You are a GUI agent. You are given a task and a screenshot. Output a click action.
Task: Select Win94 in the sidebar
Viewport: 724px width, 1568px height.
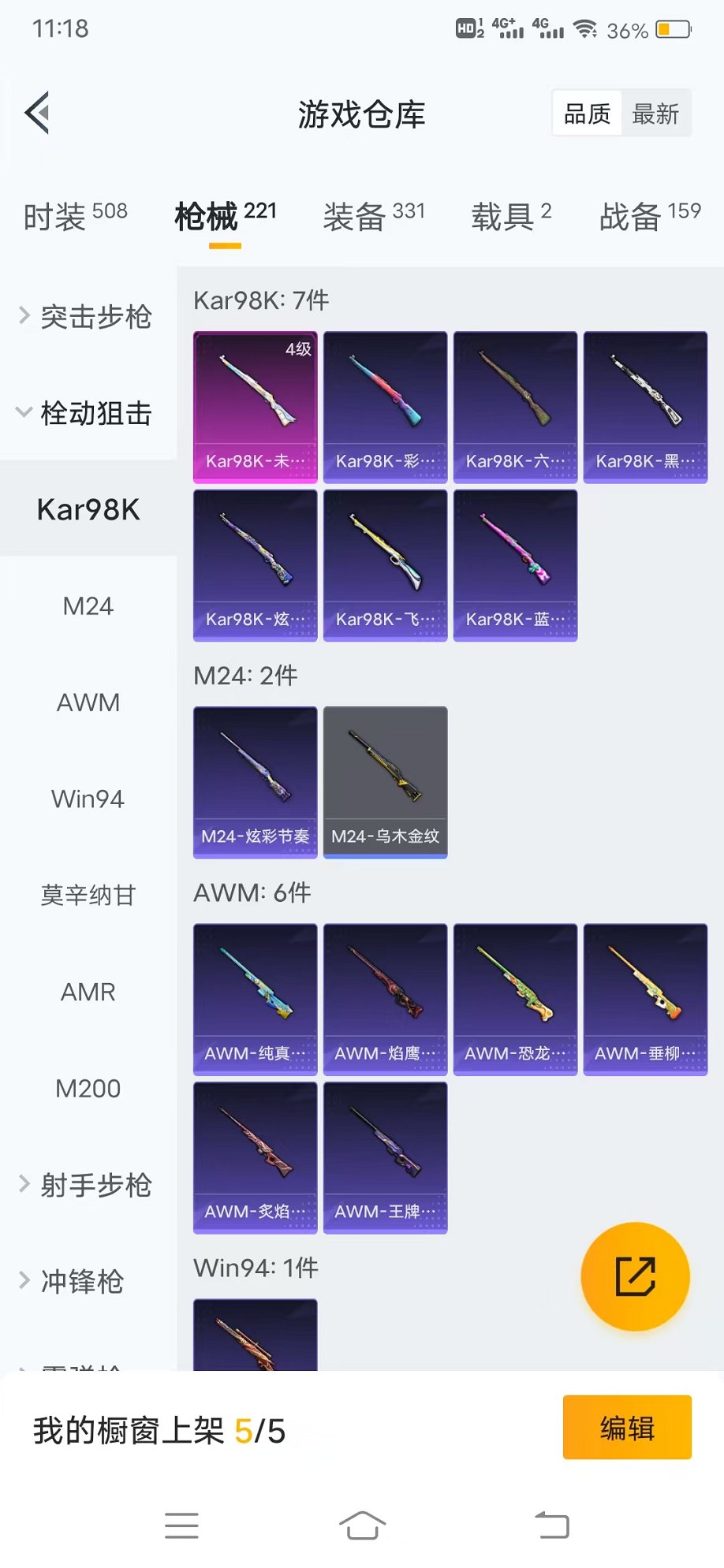[x=88, y=799]
